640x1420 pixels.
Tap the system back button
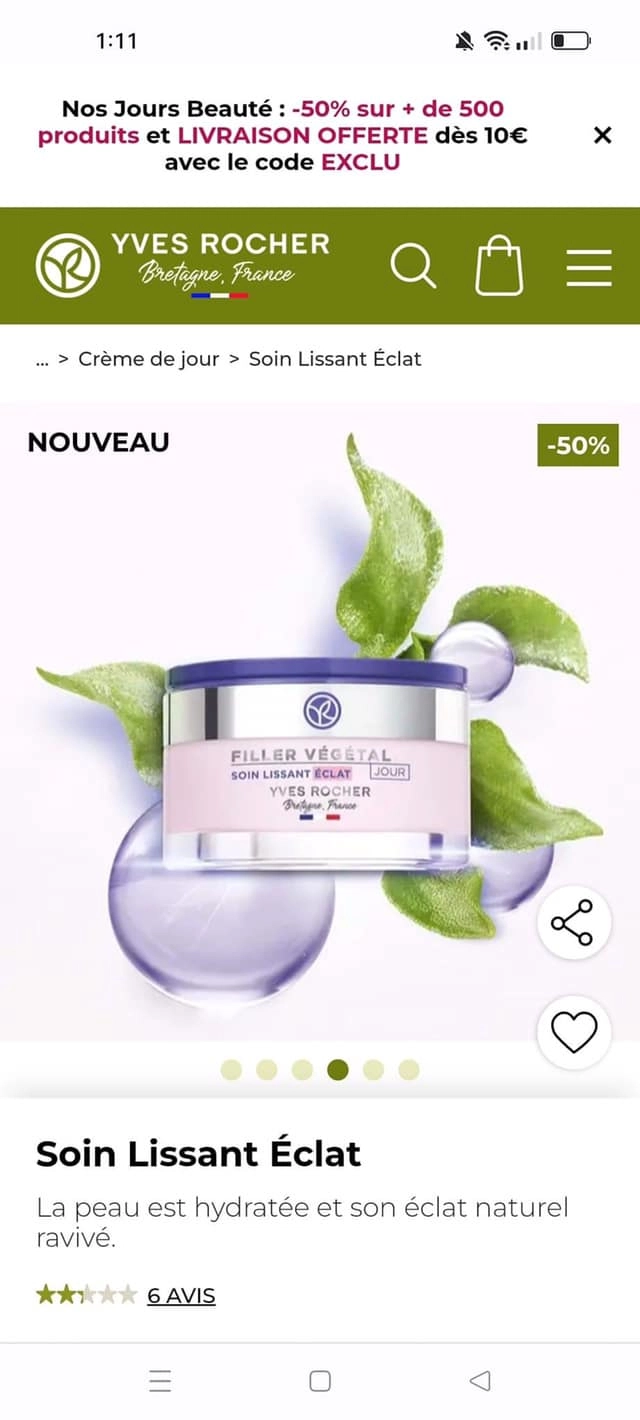click(480, 1381)
